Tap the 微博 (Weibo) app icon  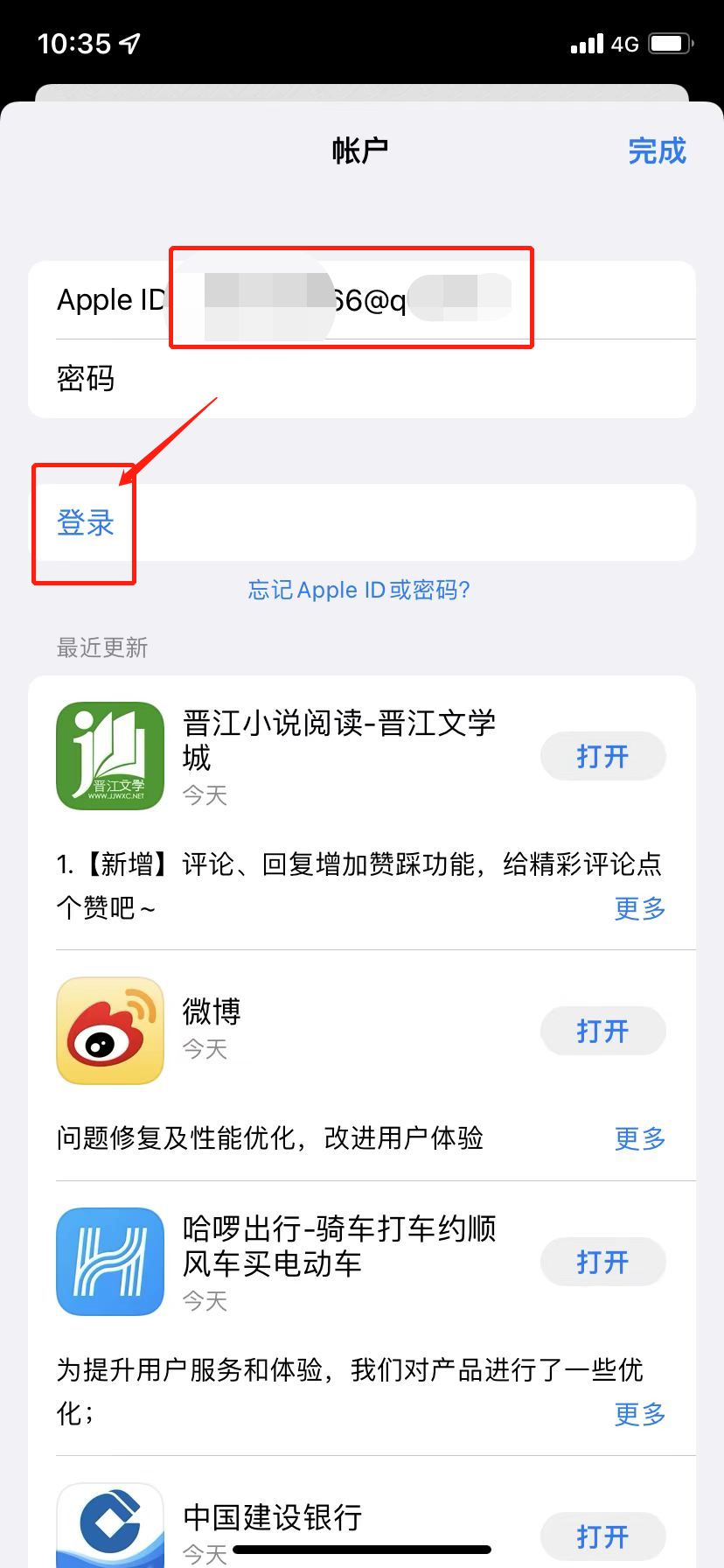(109, 1030)
